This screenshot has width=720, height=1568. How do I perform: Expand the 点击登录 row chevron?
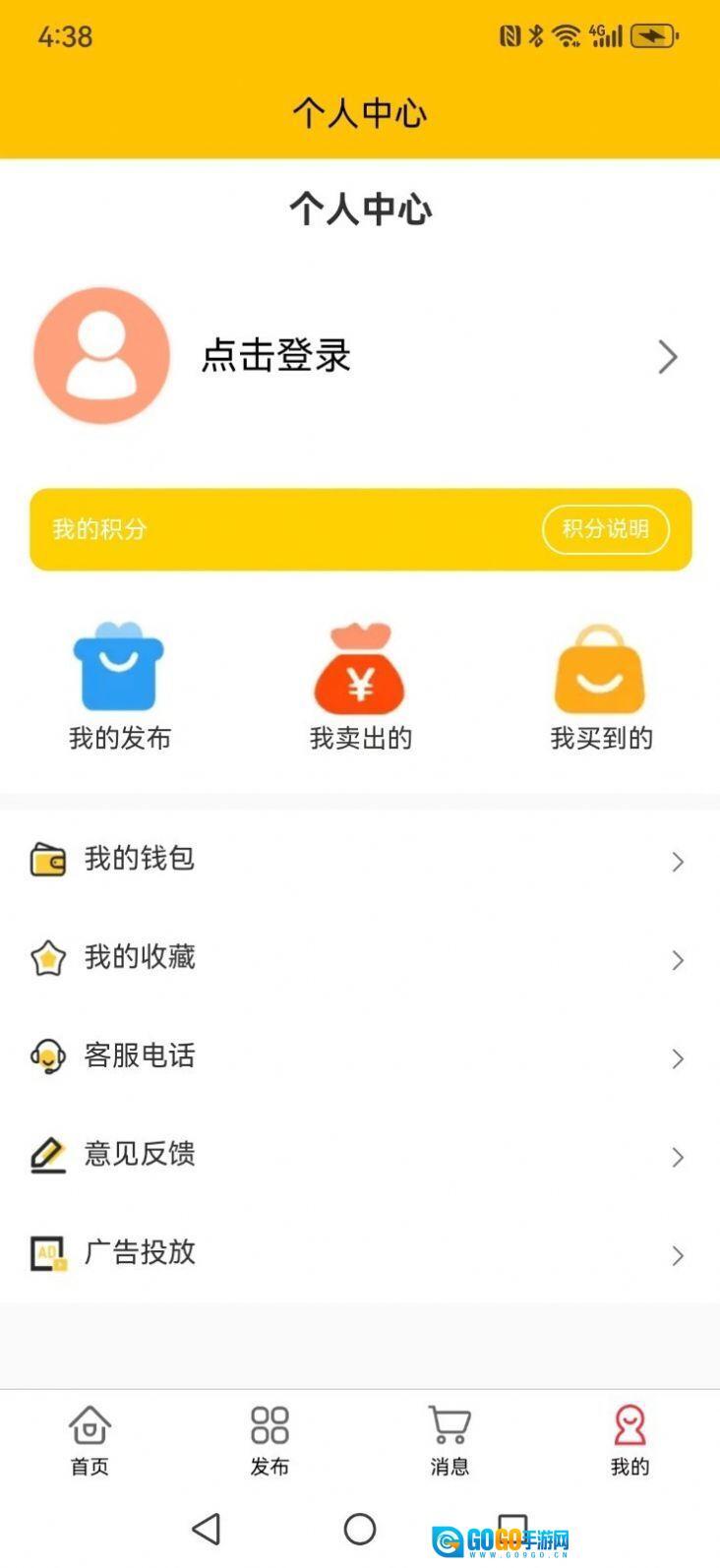click(668, 356)
